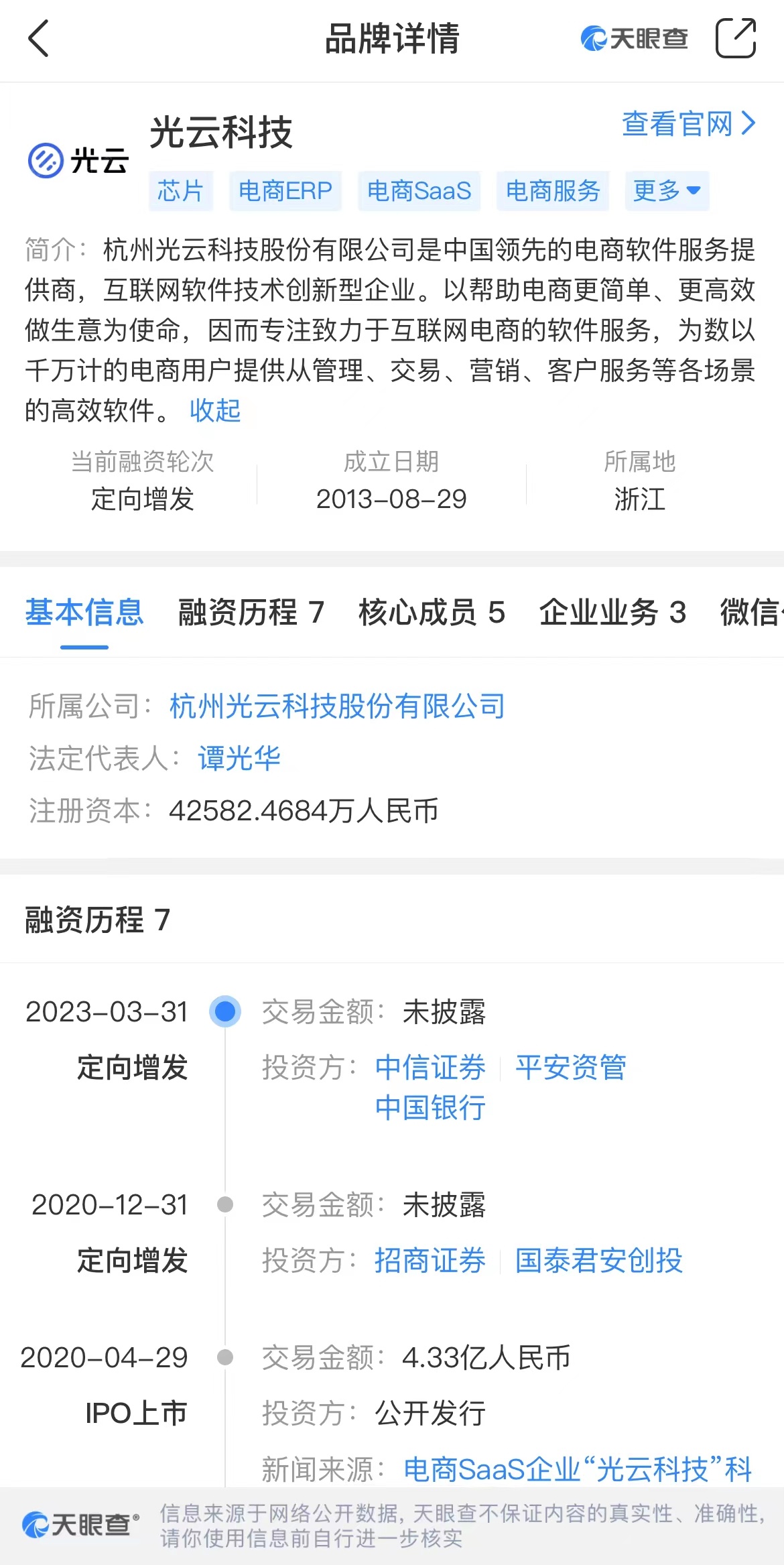Expand the 更多 tags dropdown
Screen dimensions: 784x1565
(x=666, y=191)
